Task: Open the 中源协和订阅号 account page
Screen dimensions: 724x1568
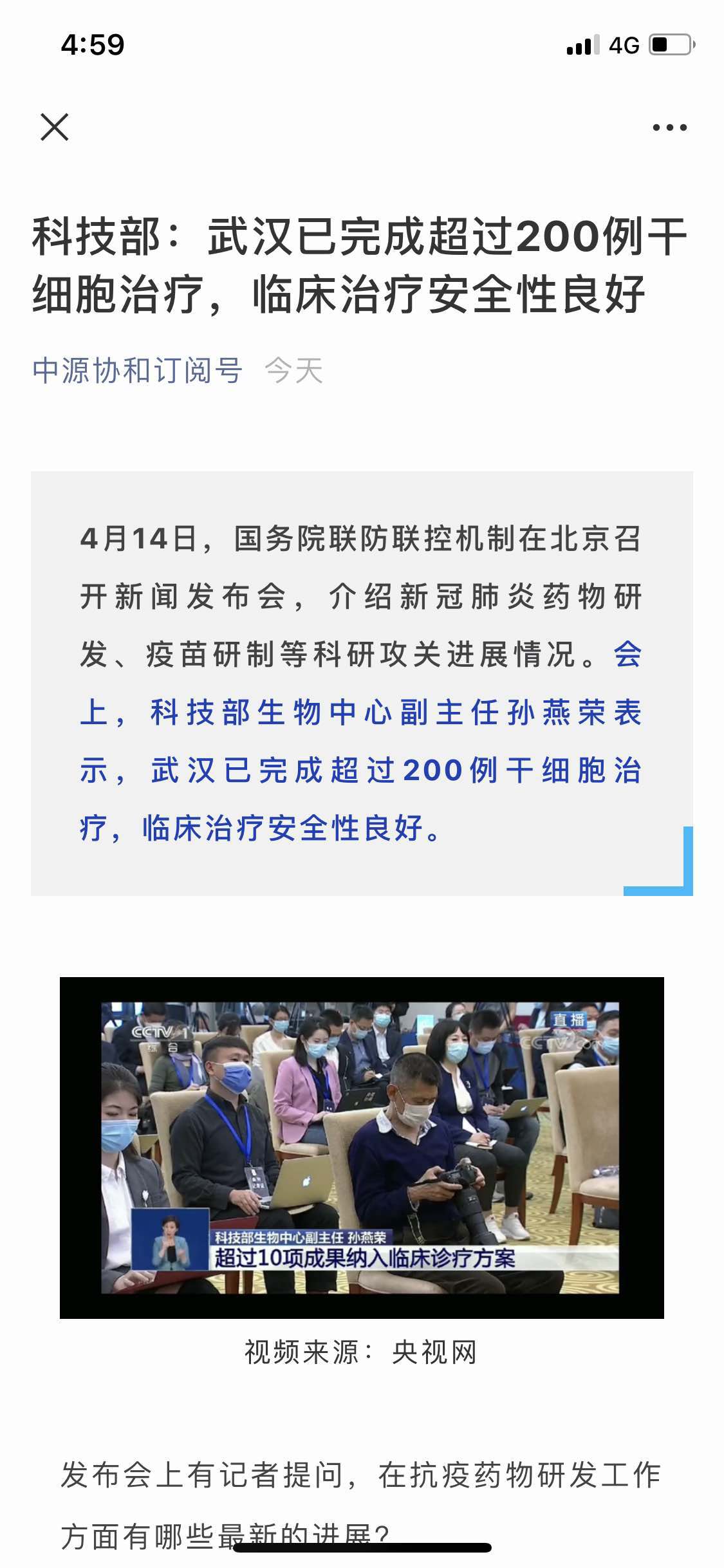Action: (137, 371)
